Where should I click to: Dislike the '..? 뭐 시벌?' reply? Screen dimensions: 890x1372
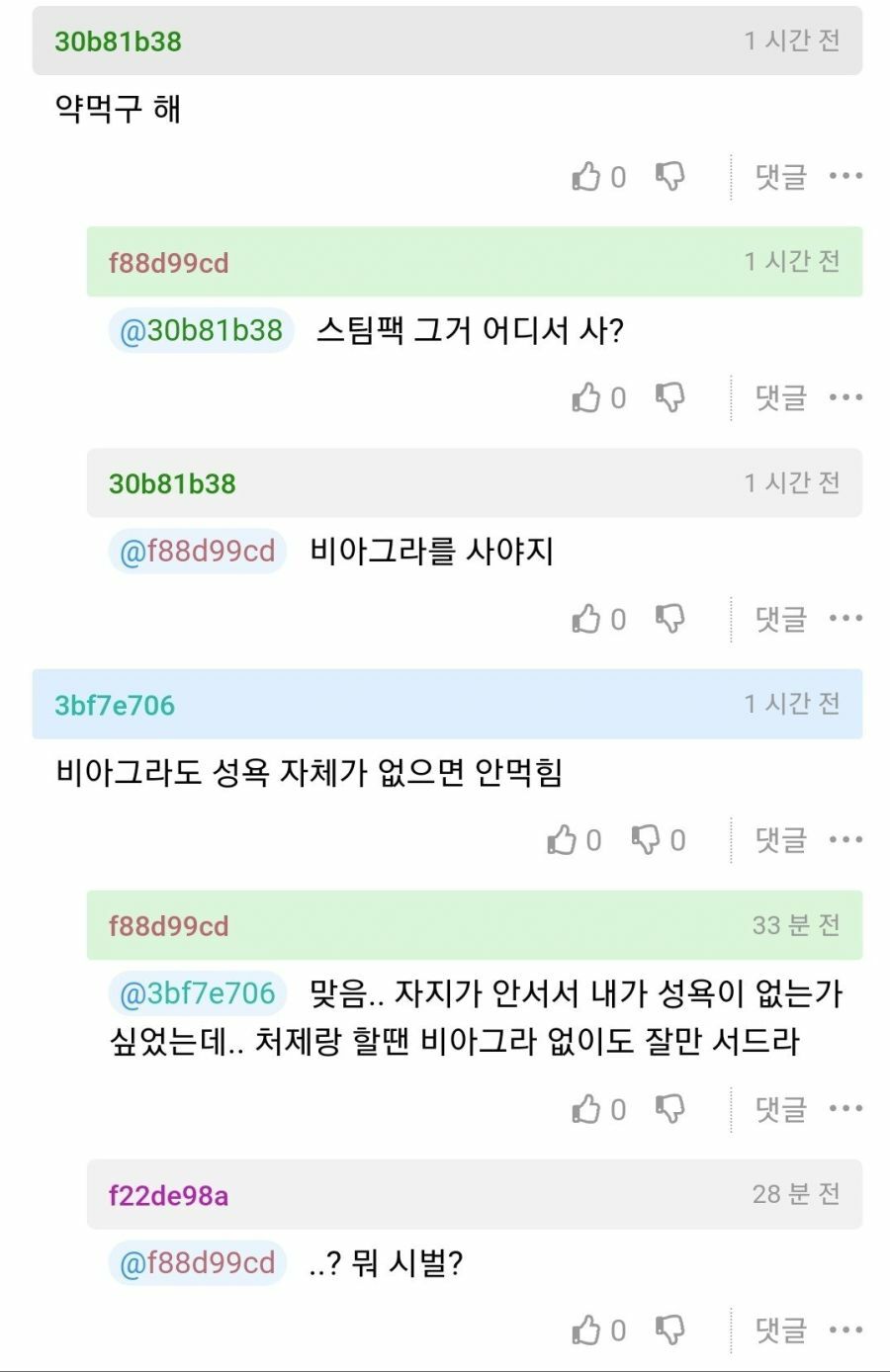[x=670, y=1330]
